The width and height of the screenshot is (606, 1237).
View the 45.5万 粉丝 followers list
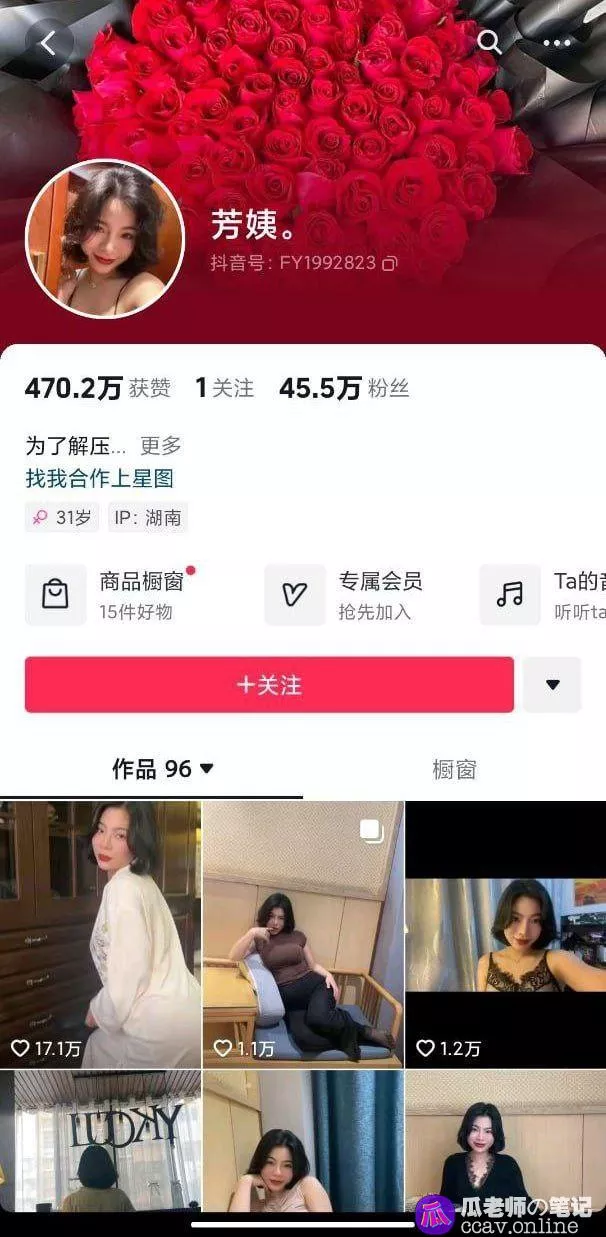(x=344, y=388)
